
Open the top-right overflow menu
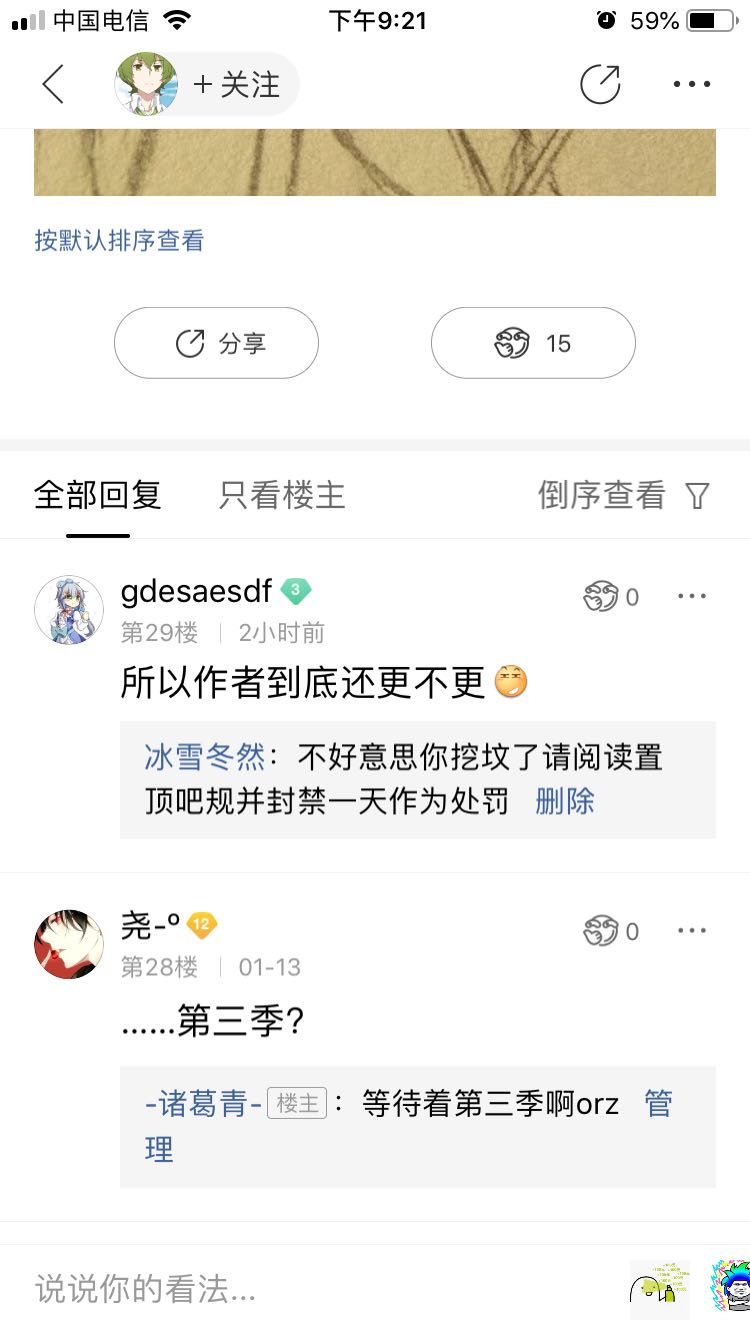pyautogui.click(x=692, y=85)
